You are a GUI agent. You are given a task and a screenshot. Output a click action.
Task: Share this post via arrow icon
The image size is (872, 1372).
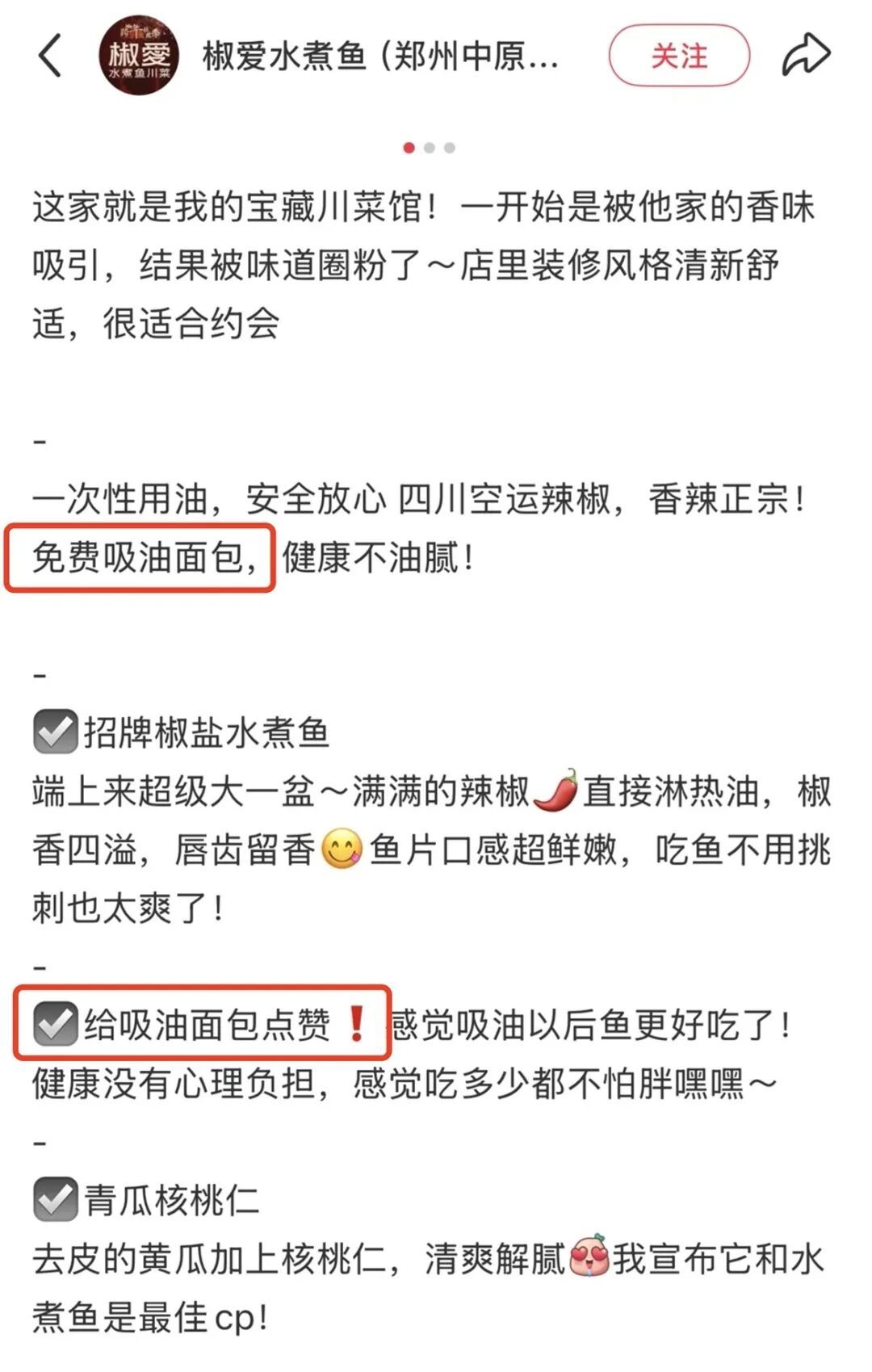805,56
